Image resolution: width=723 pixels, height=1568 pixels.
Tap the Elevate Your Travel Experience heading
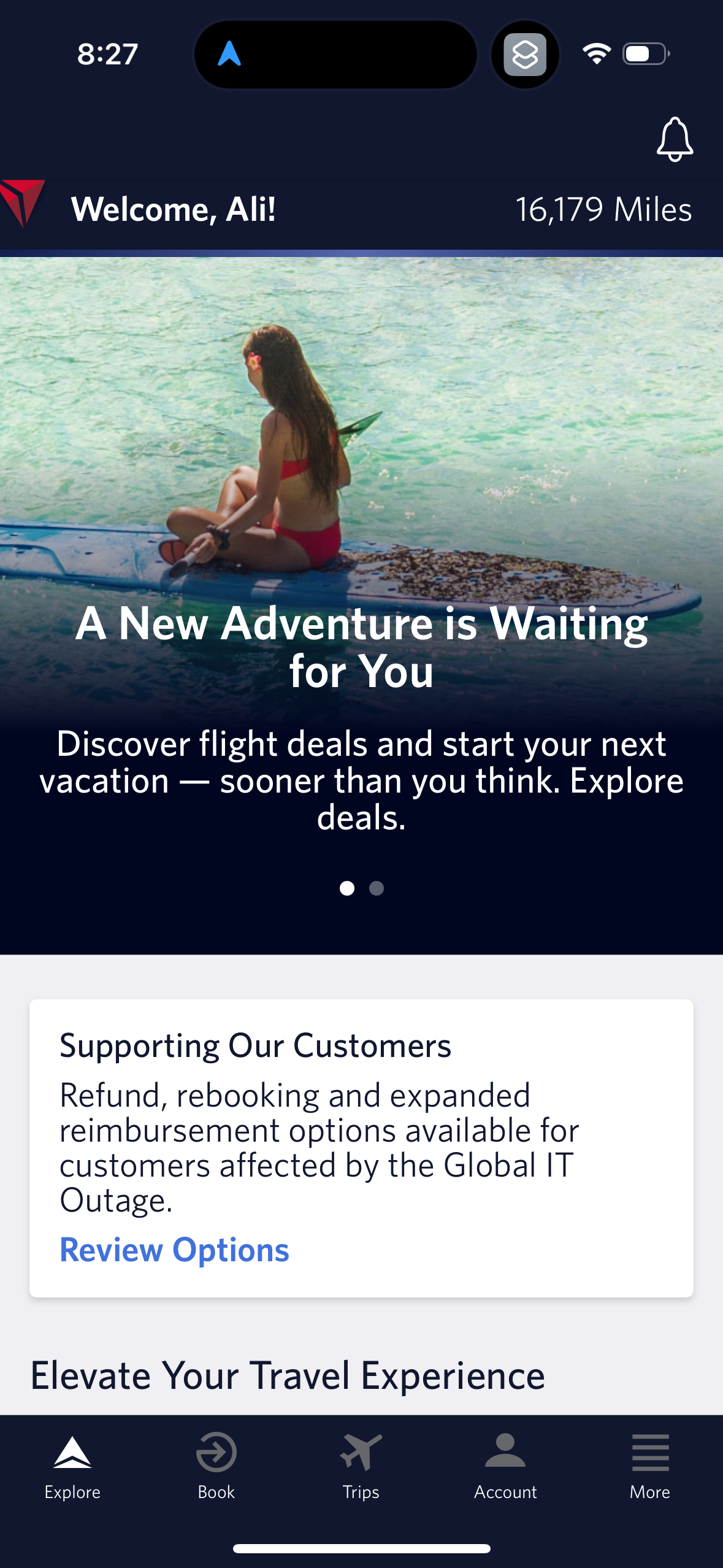coord(288,1374)
